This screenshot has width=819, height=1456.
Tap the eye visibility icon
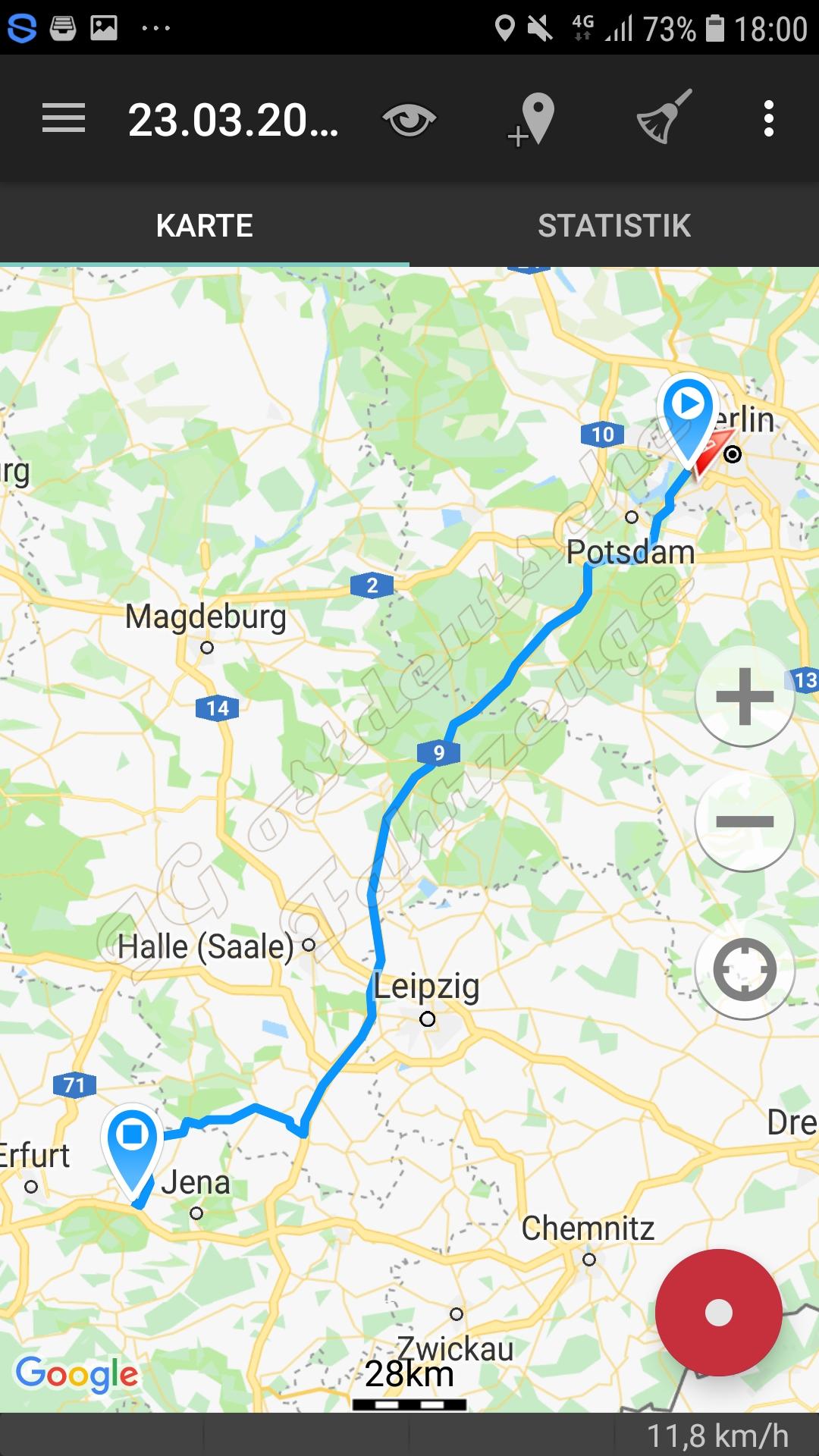409,120
